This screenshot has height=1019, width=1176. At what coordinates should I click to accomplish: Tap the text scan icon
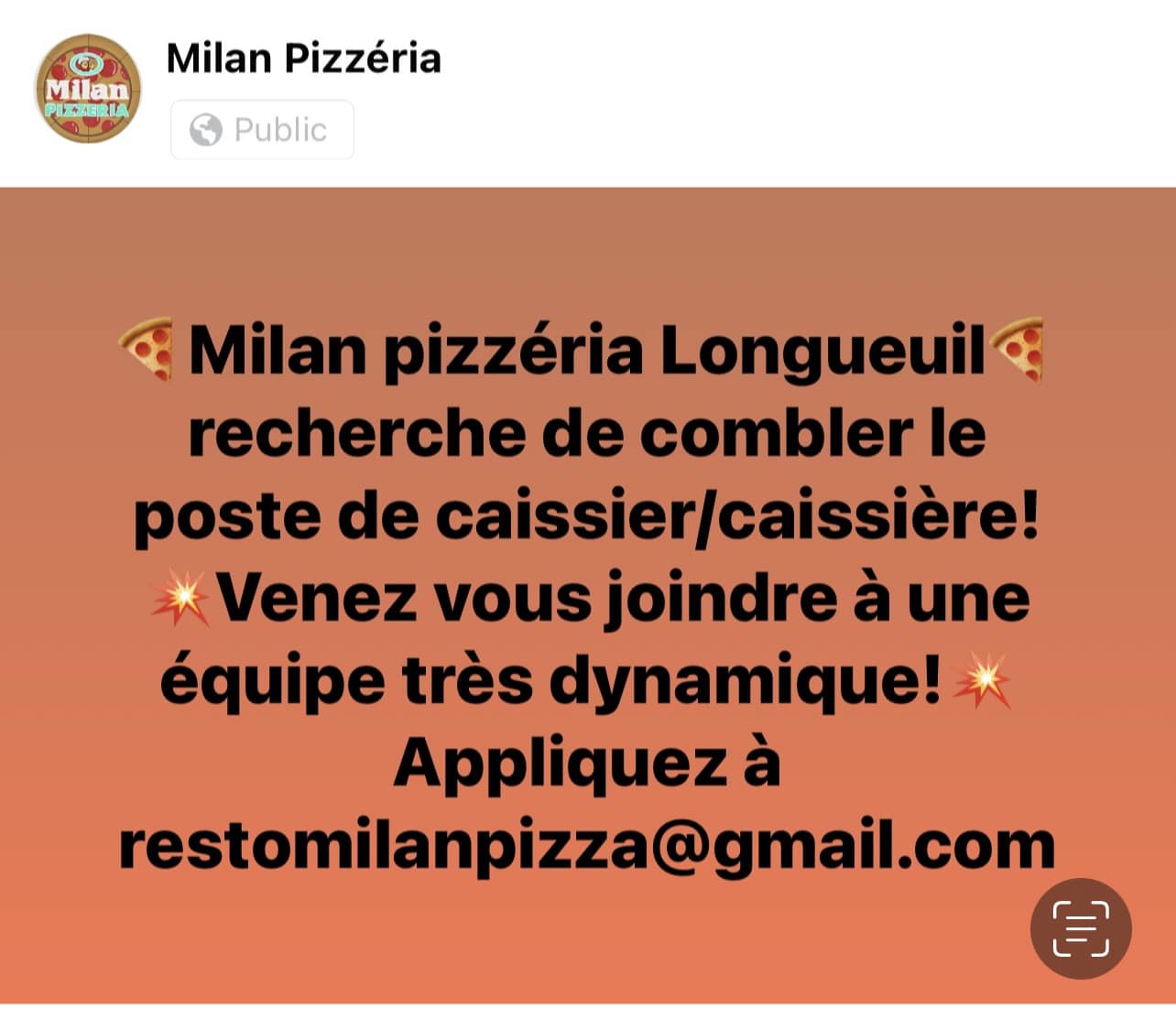click(1081, 928)
